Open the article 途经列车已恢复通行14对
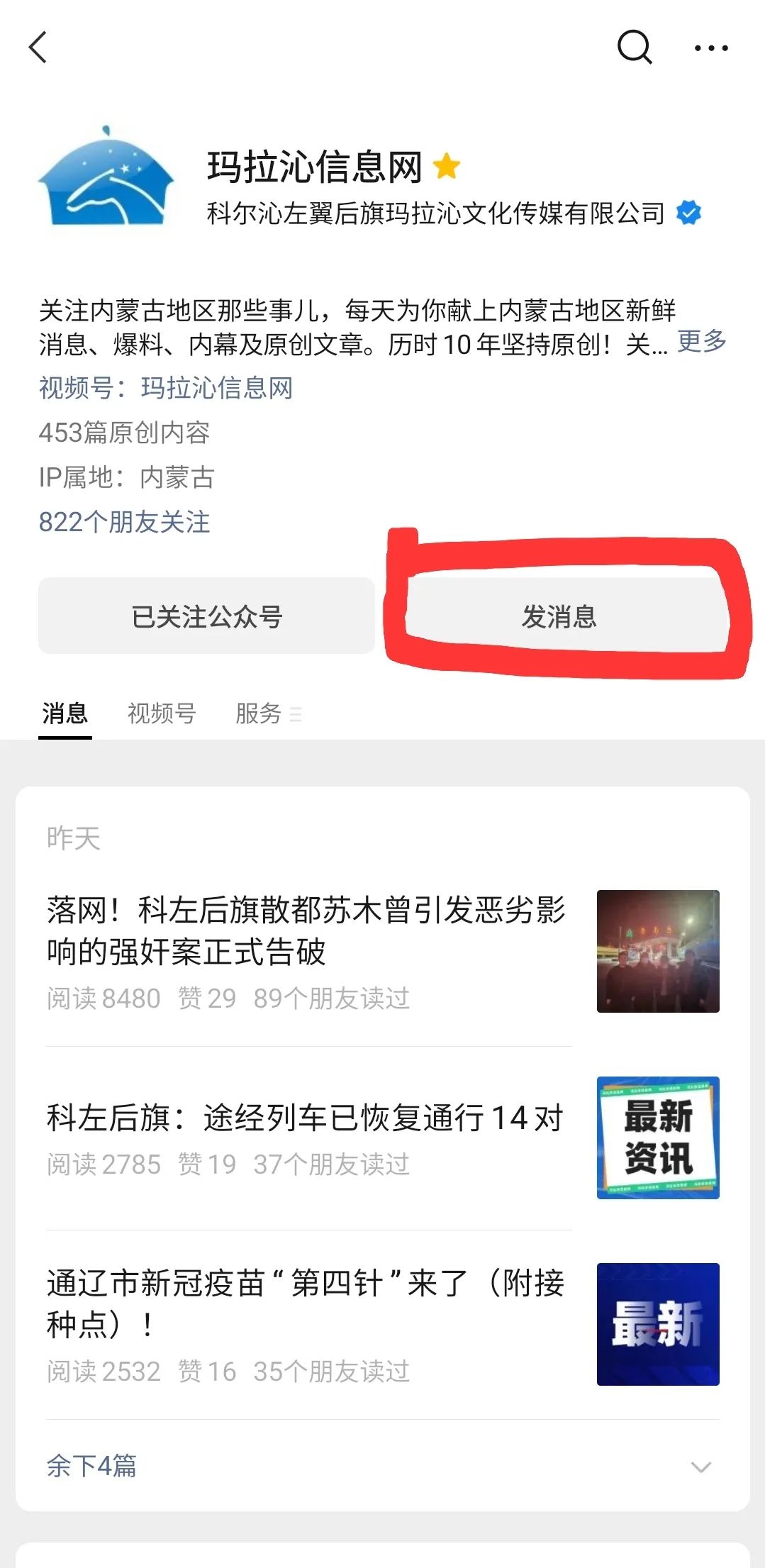Screen dimensions: 765x1568 [305, 1118]
